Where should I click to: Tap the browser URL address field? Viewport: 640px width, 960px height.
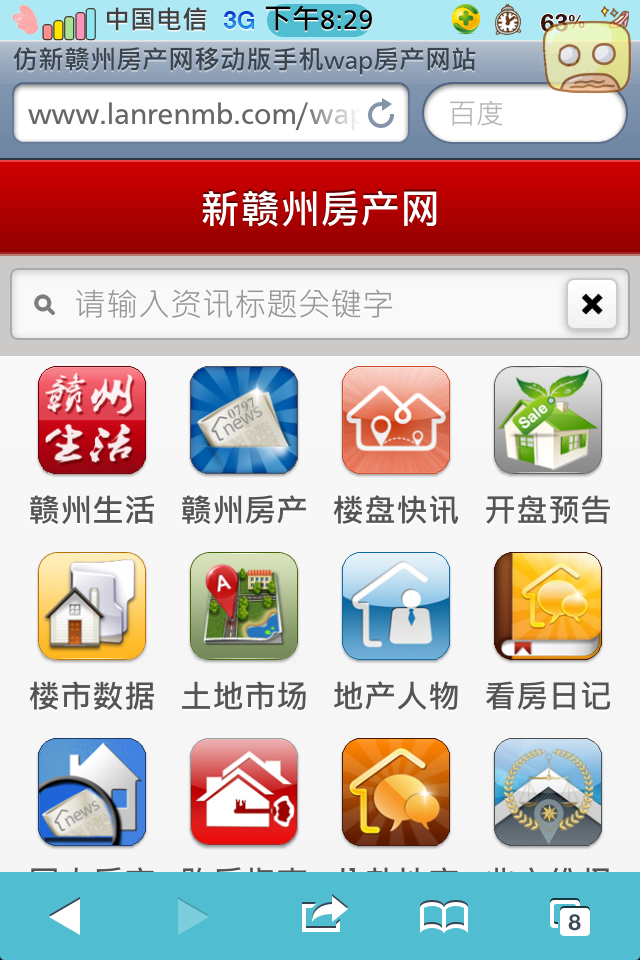pos(190,114)
